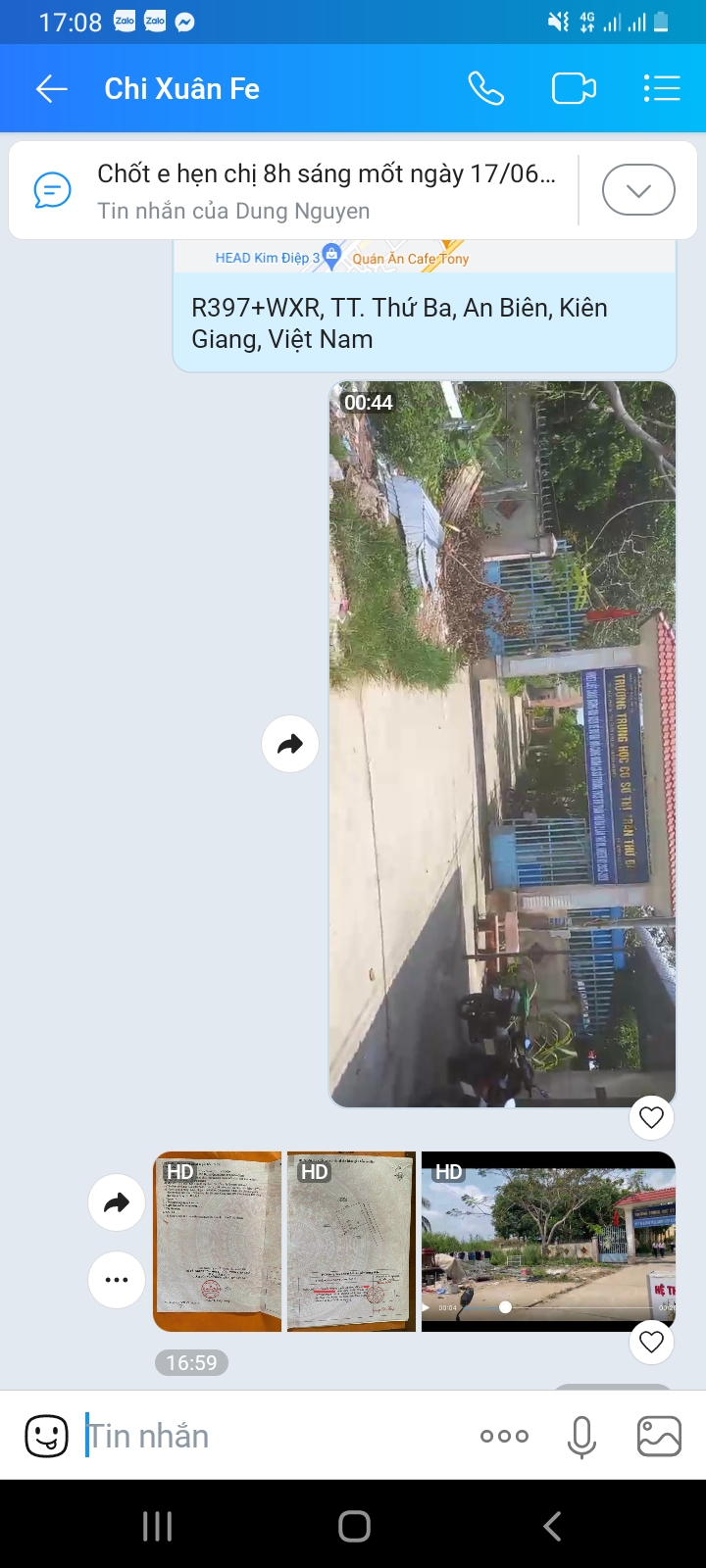Screen dimensions: 706x1568
Task: Focus the Tin nhắn message field
Action: tap(275, 1436)
